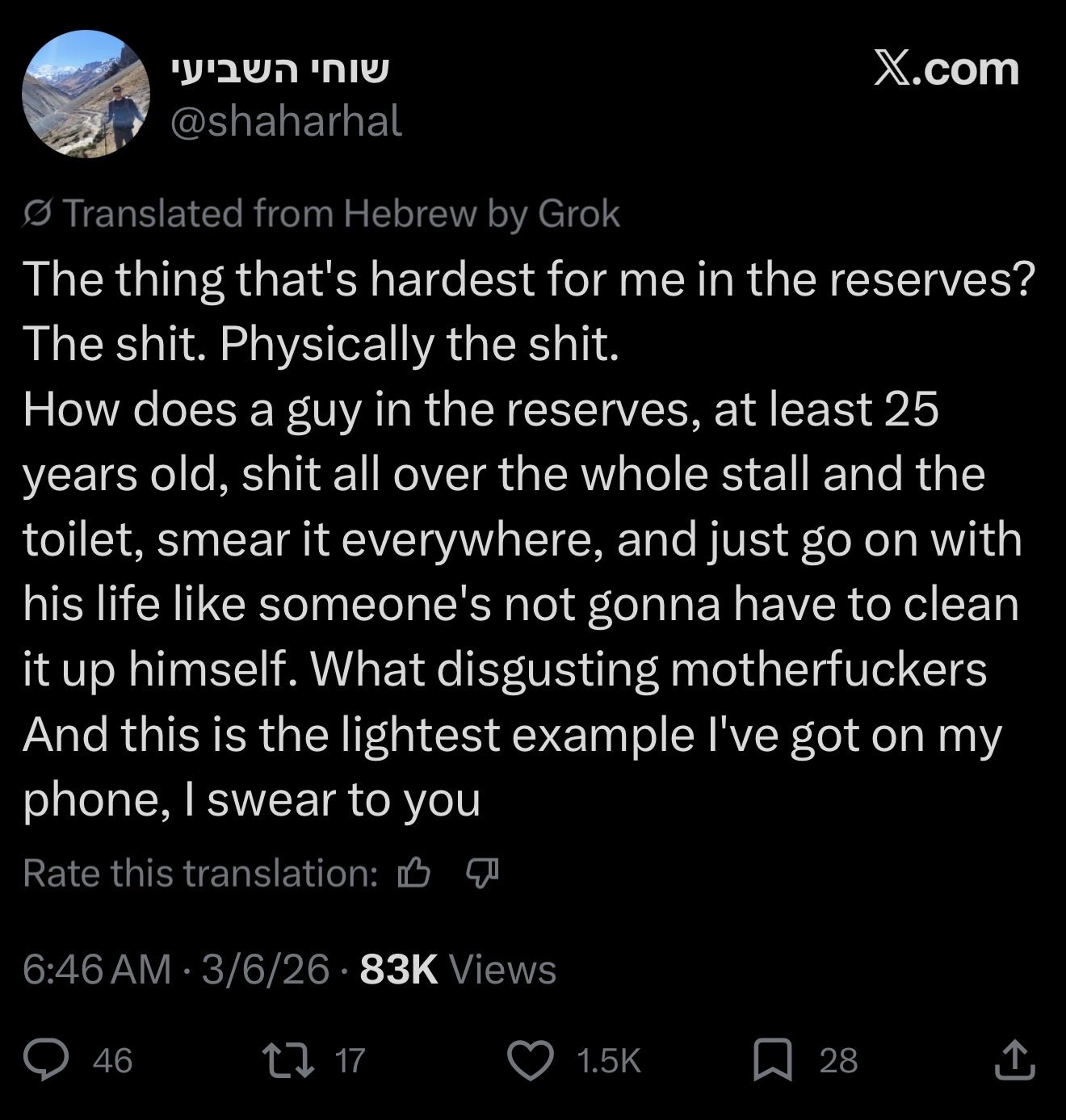Open the author's profile picture
The height and width of the screenshot is (1120, 1066).
point(86,94)
